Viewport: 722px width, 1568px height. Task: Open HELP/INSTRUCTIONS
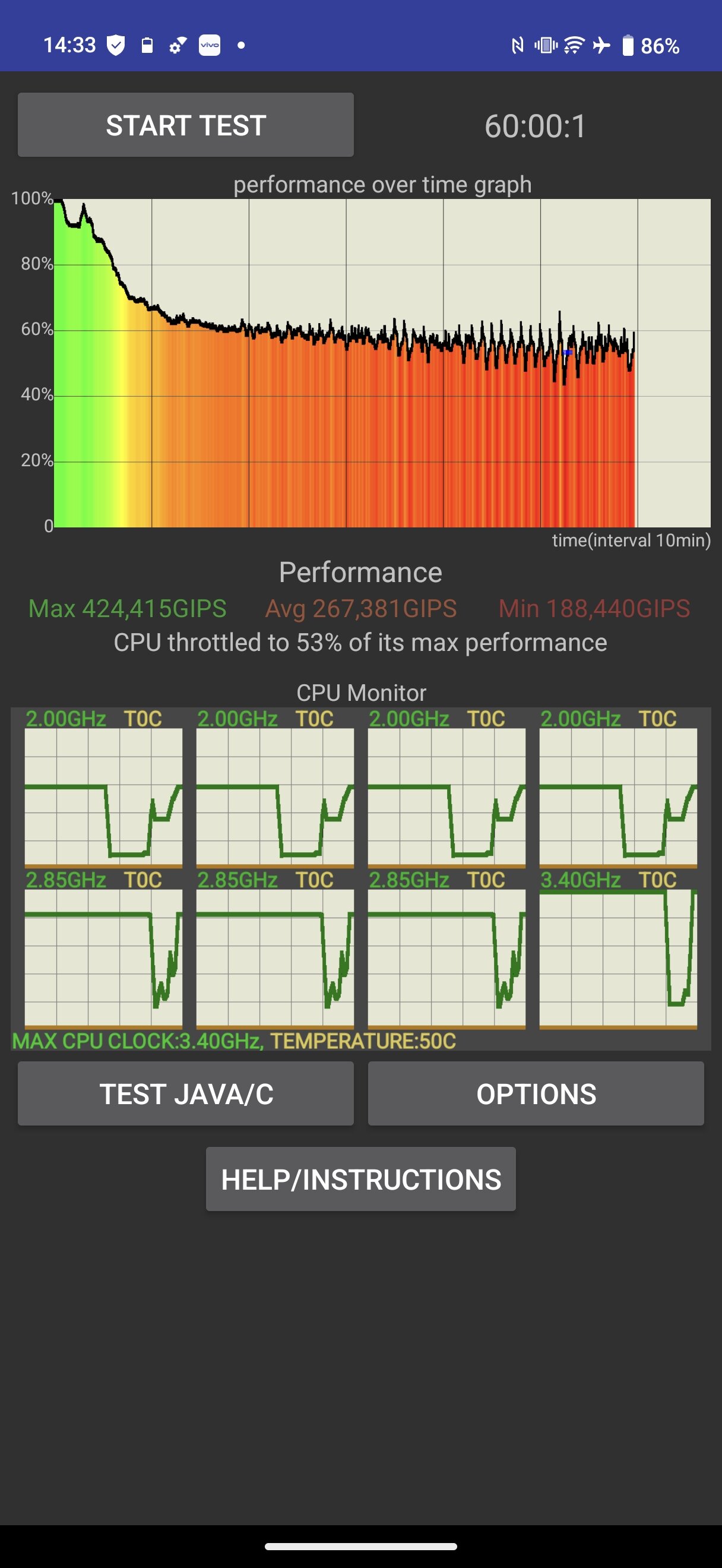coord(360,1179)
